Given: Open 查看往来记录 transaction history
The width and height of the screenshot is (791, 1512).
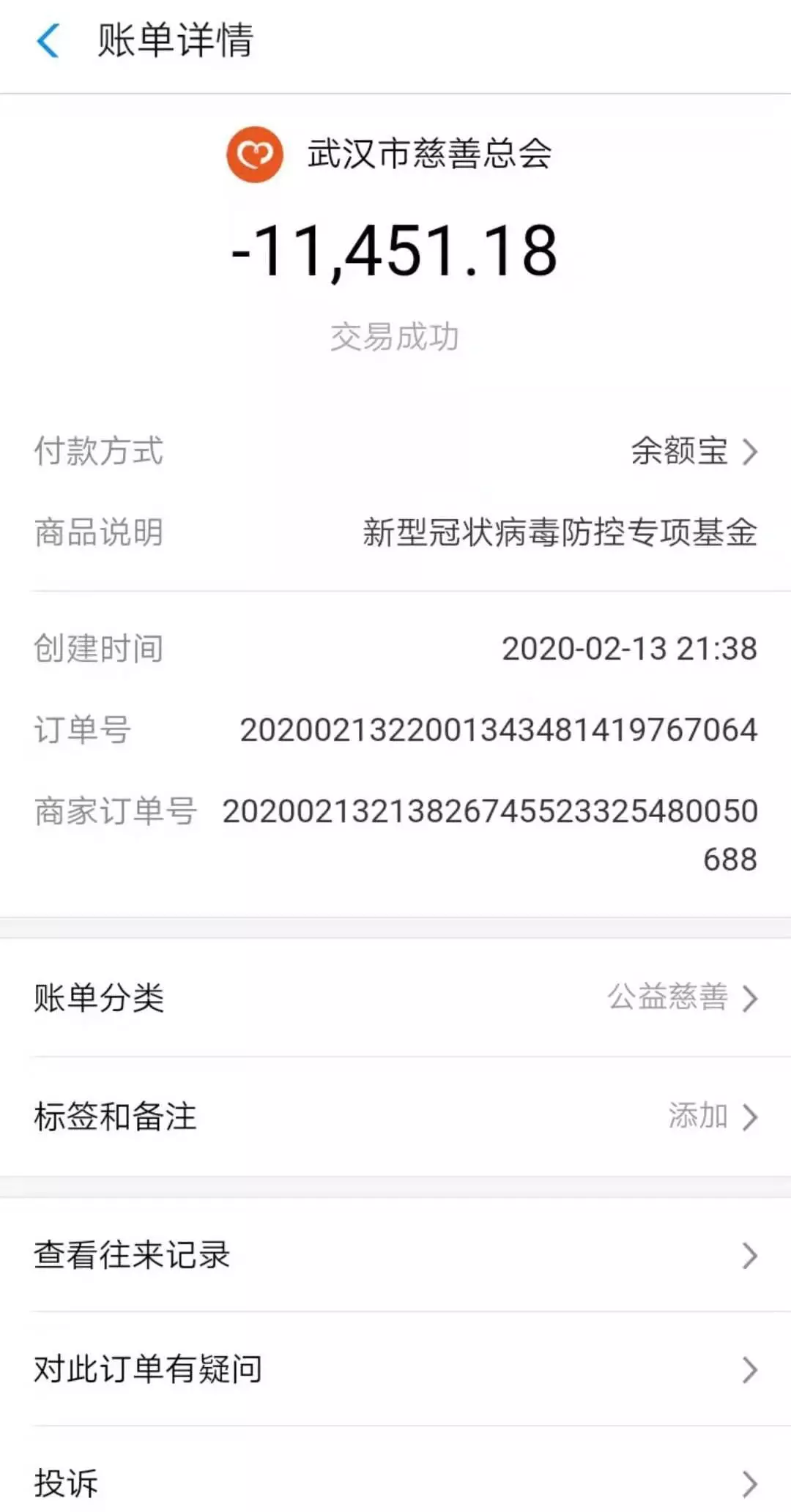Looking at the screenshot, I should point(395,1255).
